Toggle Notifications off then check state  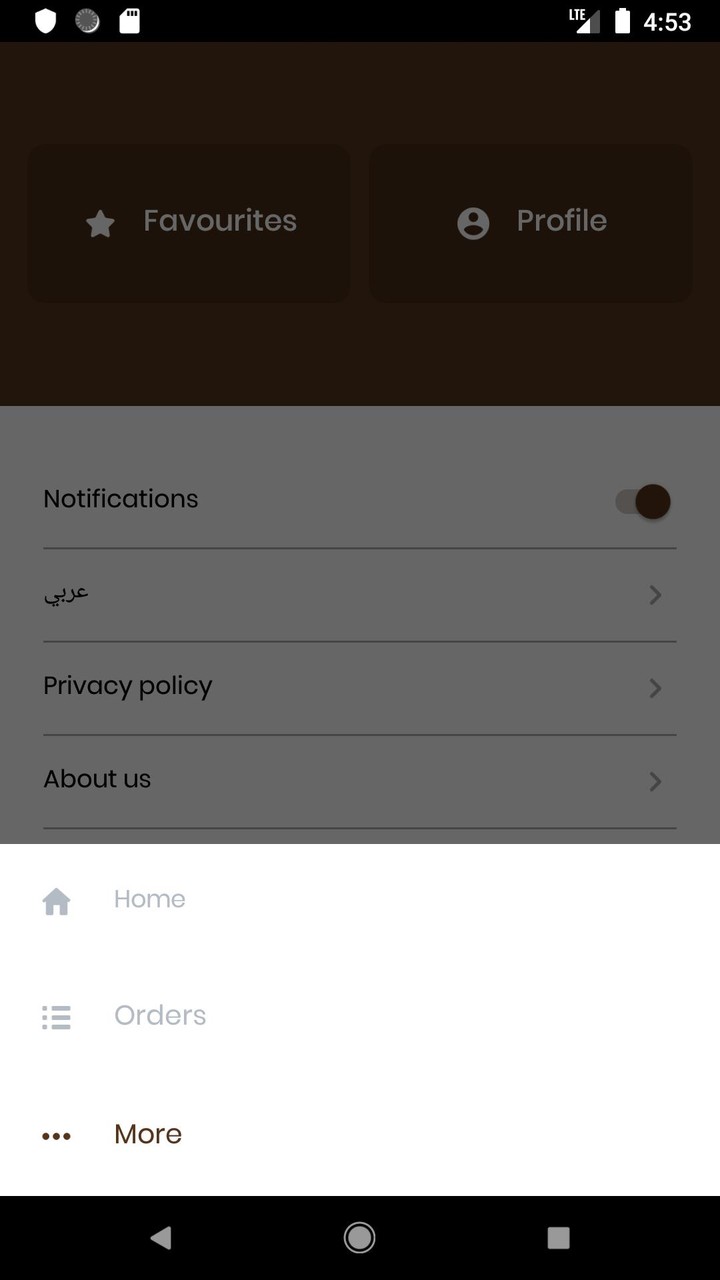tap(643, 501)
